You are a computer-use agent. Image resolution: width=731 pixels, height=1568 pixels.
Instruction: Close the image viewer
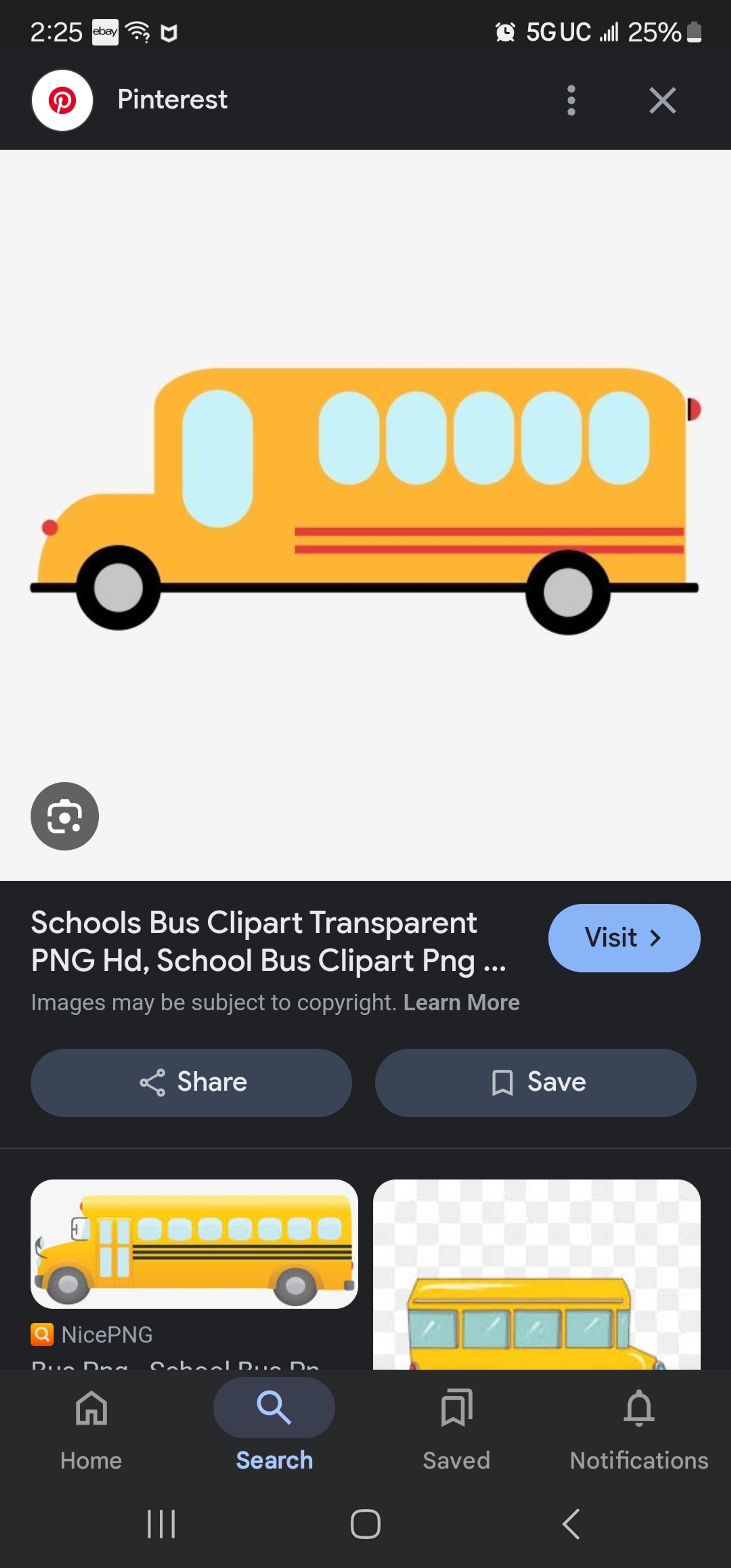[x=662, y=101]
